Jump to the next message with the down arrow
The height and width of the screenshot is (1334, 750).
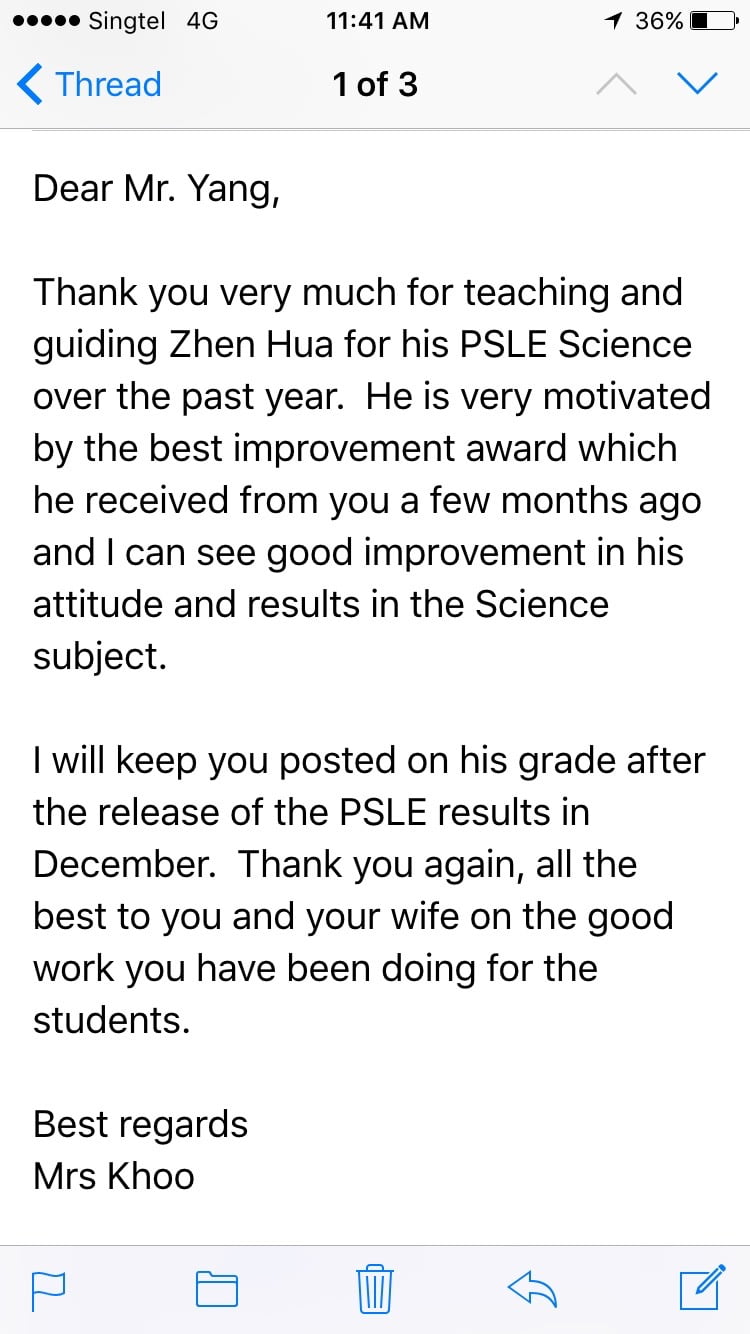pyautogui.click(x=697, y=85)
